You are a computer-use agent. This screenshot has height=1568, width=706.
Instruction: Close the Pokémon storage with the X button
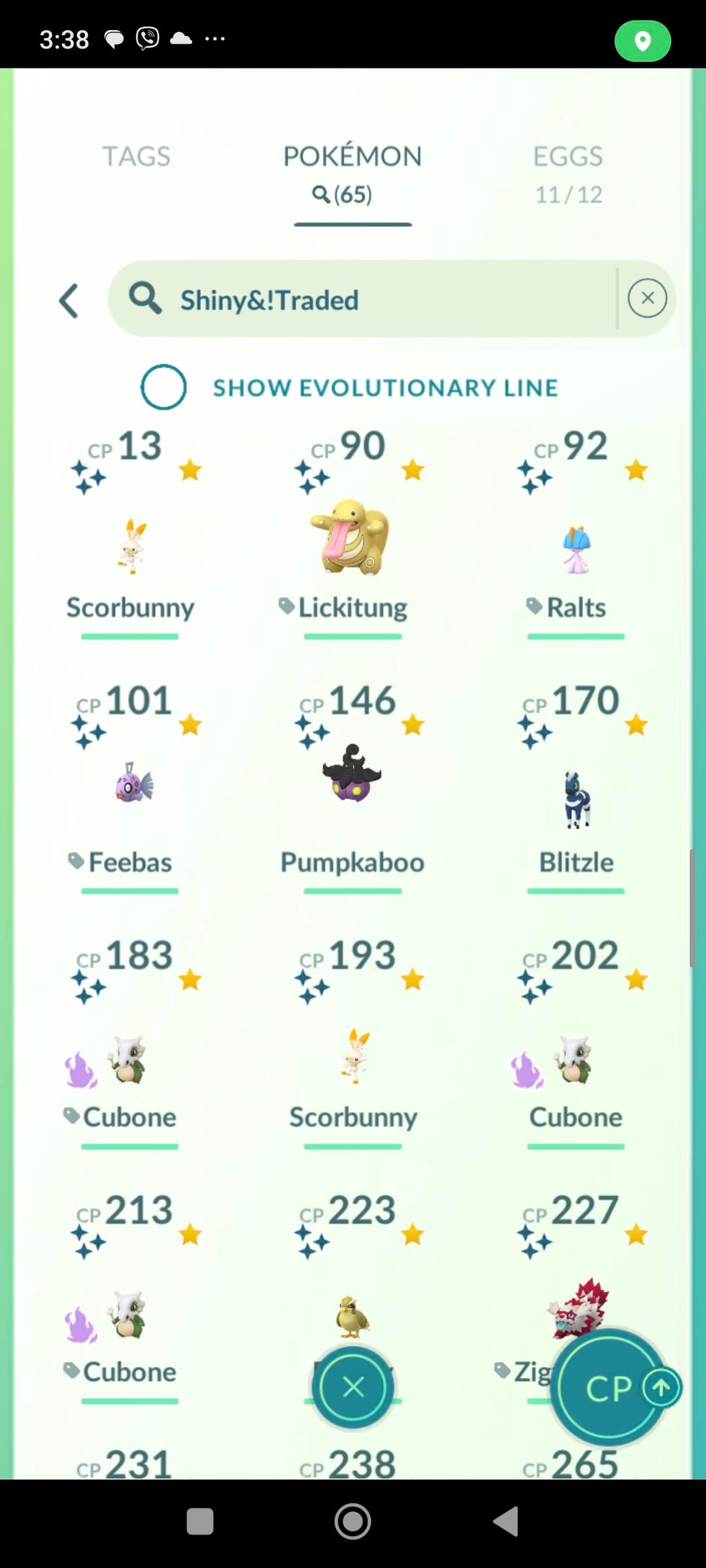(353, 1386)
